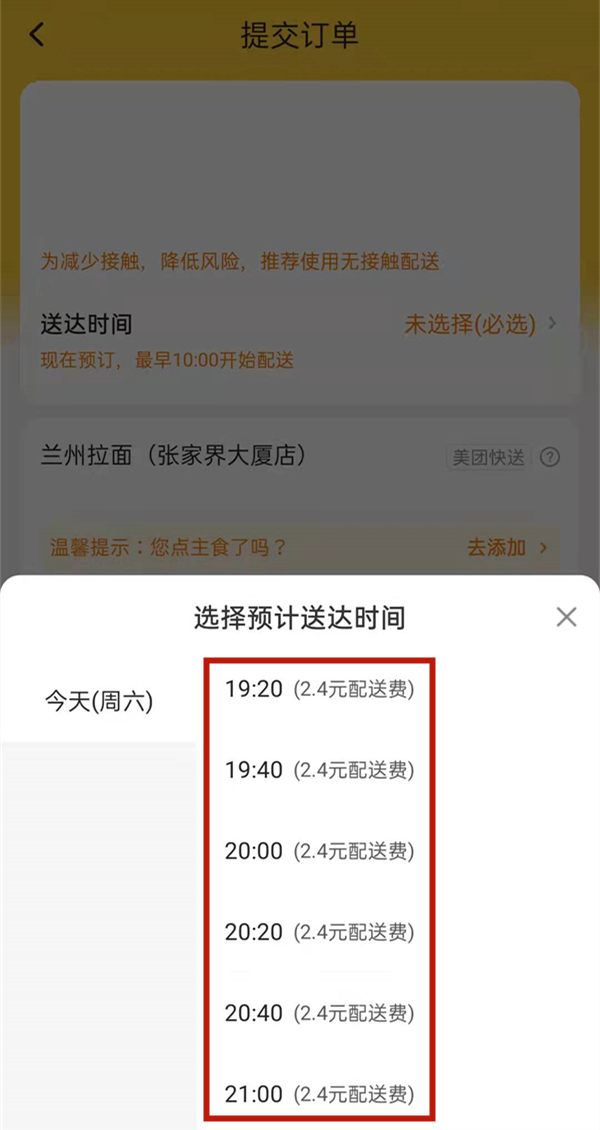
Task: Choose the 19:20 delivery time
Action: 319,689
